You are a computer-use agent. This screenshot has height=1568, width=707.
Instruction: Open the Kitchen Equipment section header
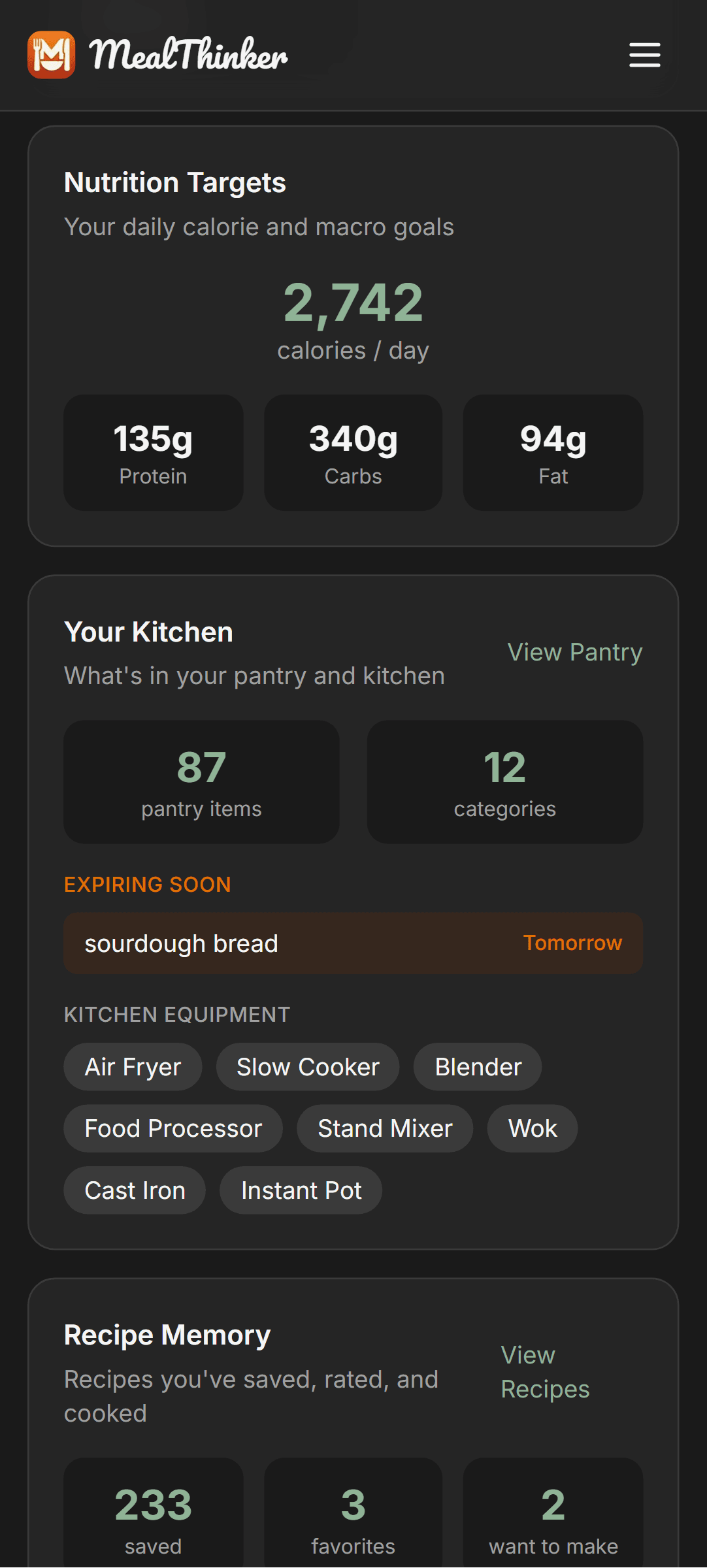click(x=176, y=1014)
